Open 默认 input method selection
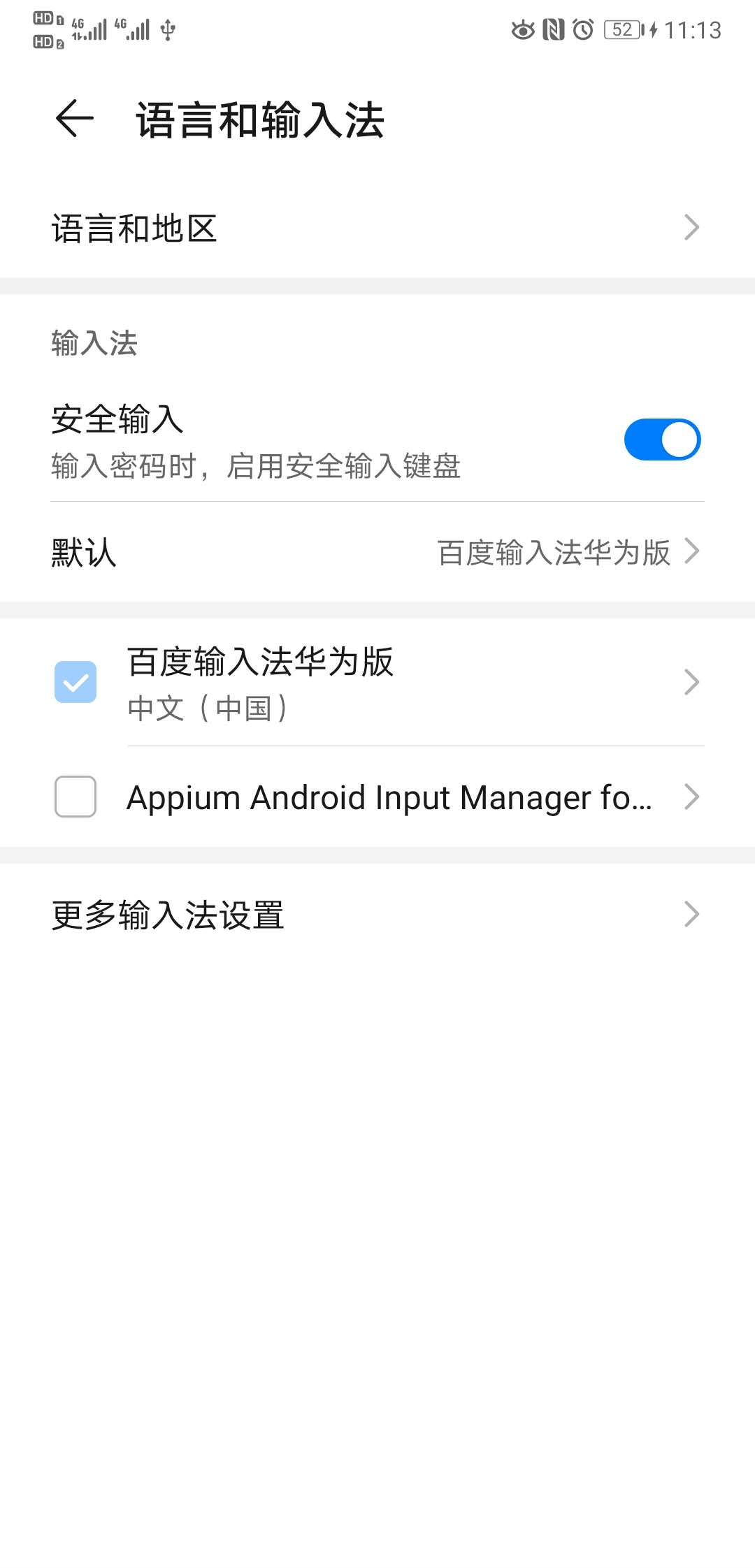 (377, 552)
